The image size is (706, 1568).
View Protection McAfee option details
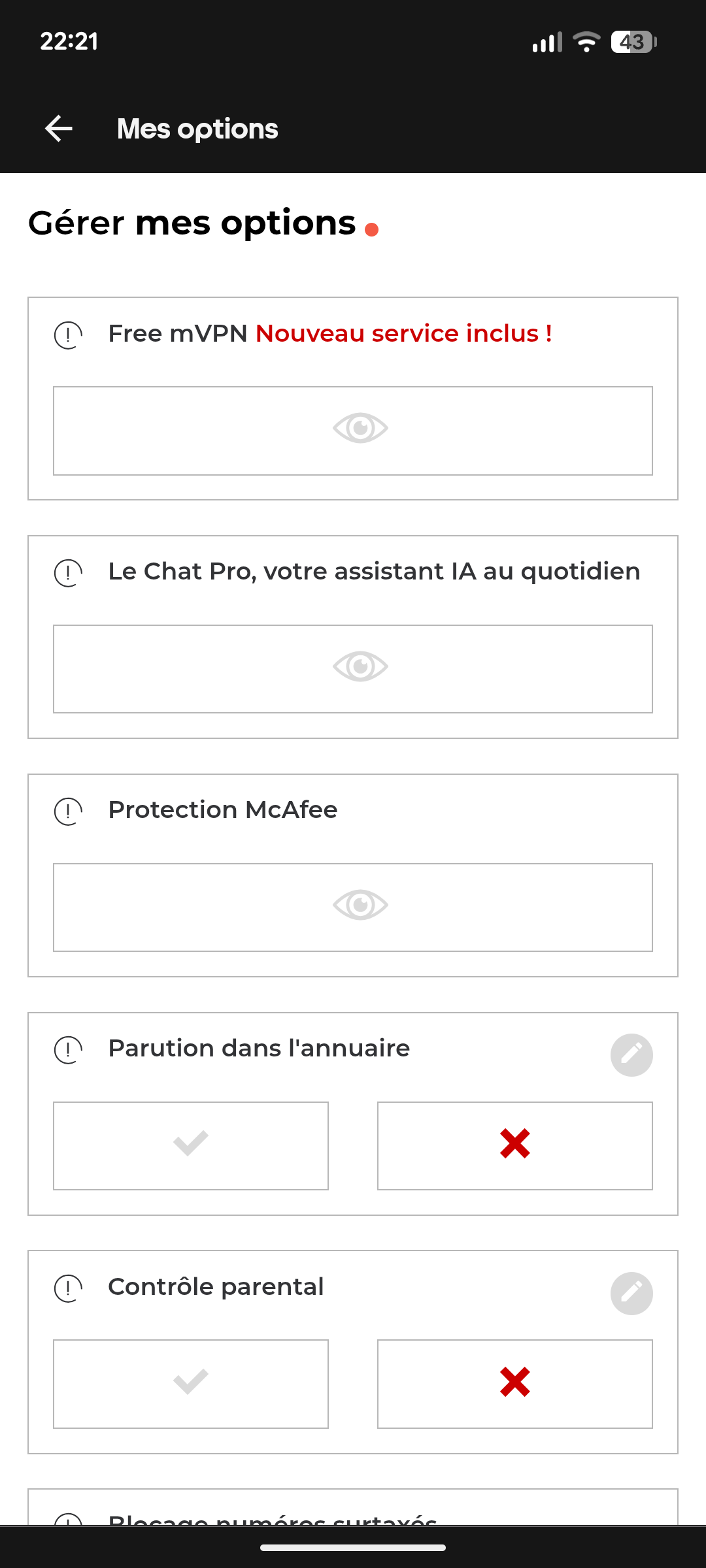353,907
